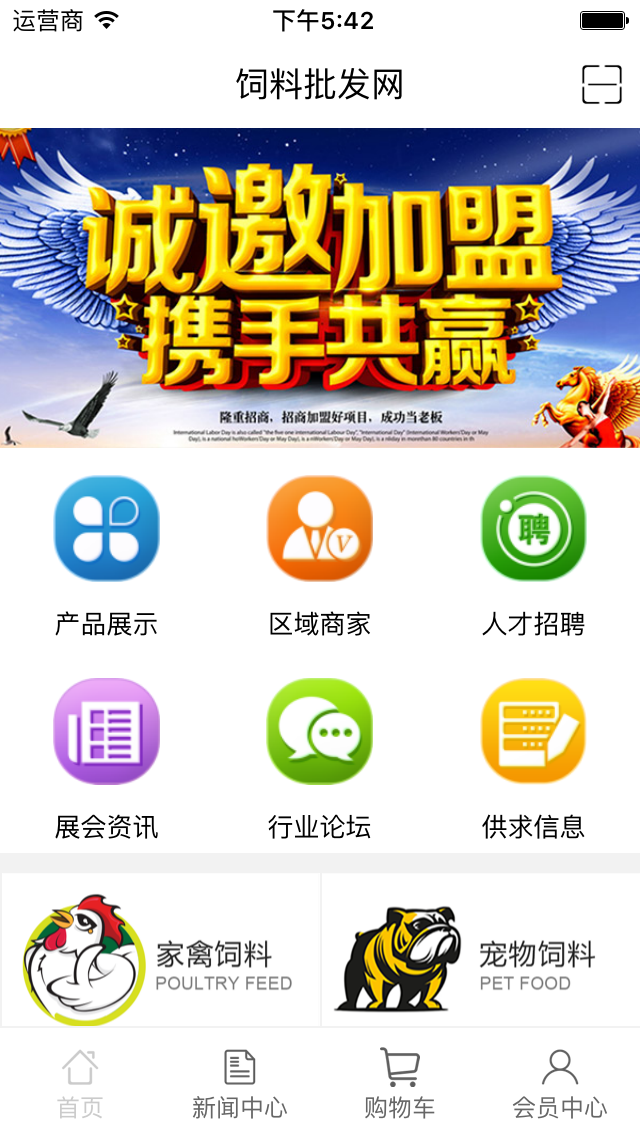640x1136 pixels.
Task: Open the scan icon in the title bar
Action: (x=601, y=85)
